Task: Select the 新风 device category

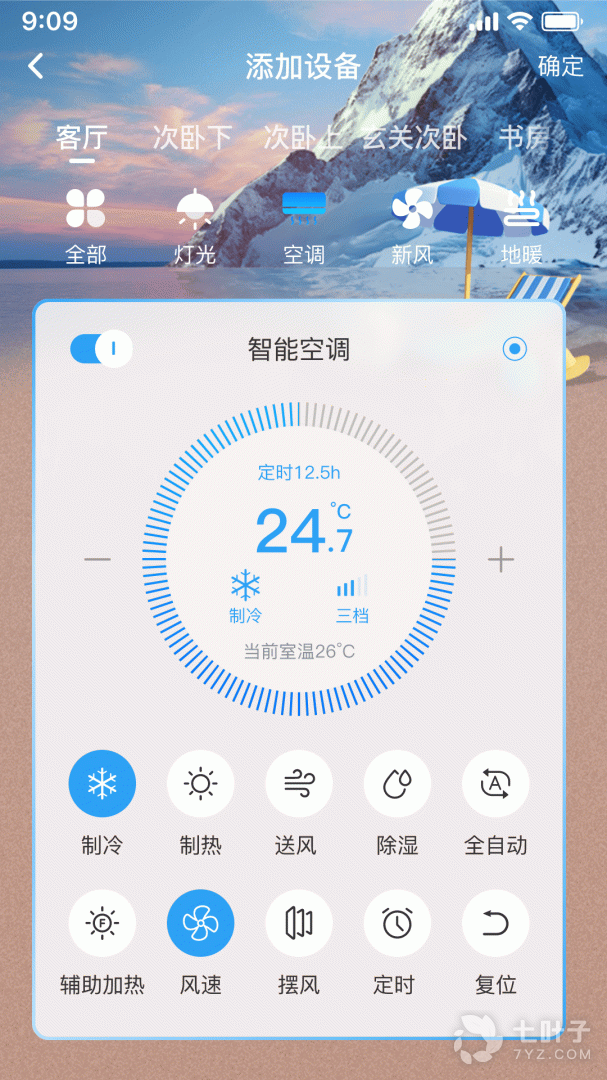Action: pos(412,226)
